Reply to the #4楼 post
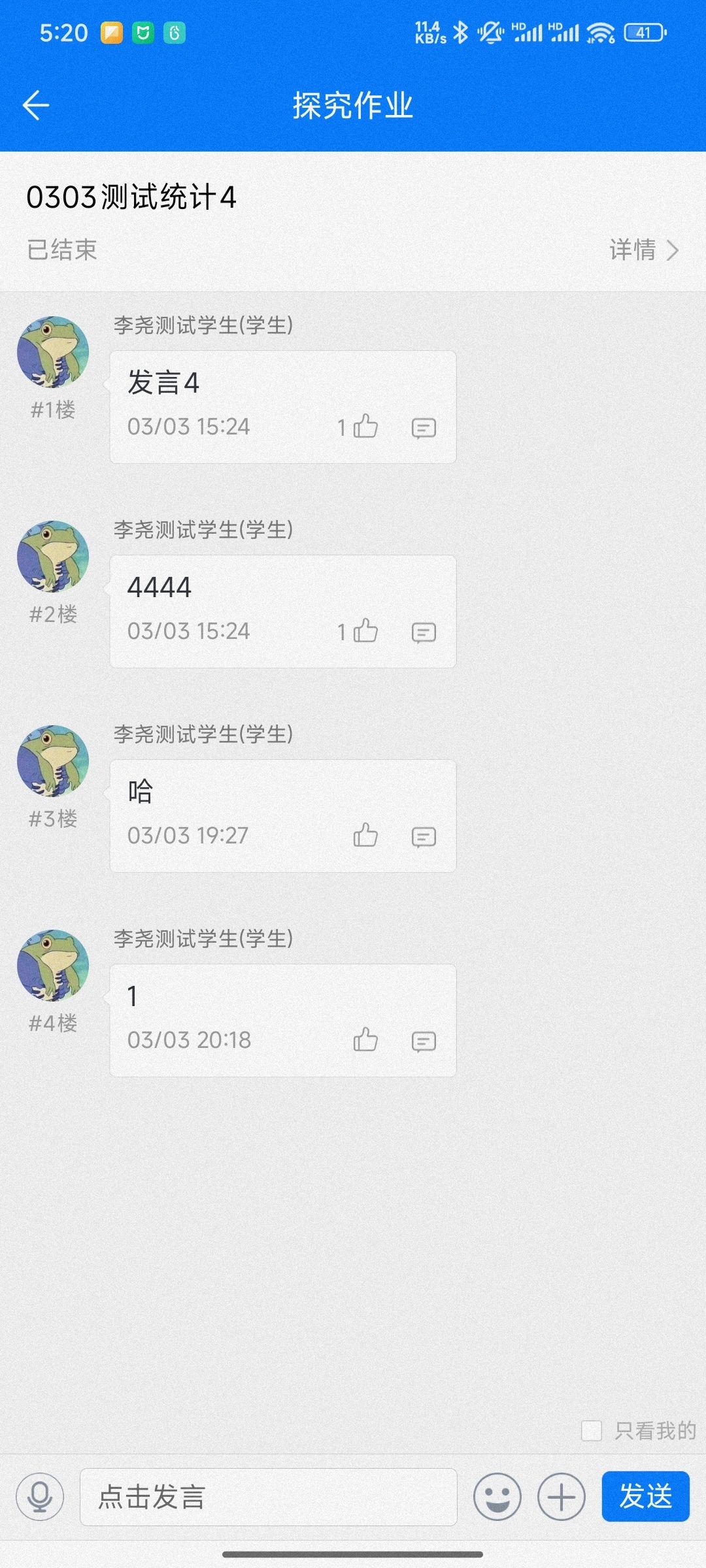Screen dimensions: 706x1568 click(424, 1041)
